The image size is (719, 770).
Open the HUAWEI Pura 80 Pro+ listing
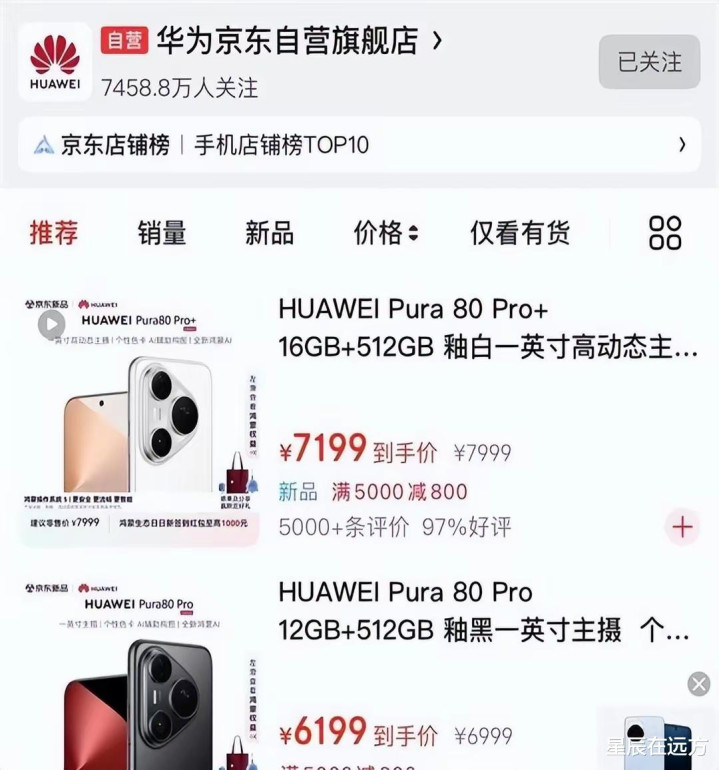[x=487, y=329]
